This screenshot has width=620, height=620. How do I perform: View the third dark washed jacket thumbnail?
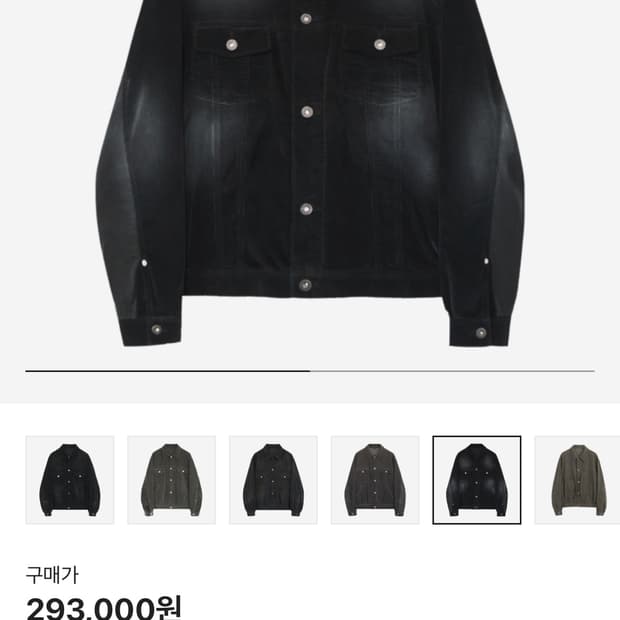coord(273,480)
